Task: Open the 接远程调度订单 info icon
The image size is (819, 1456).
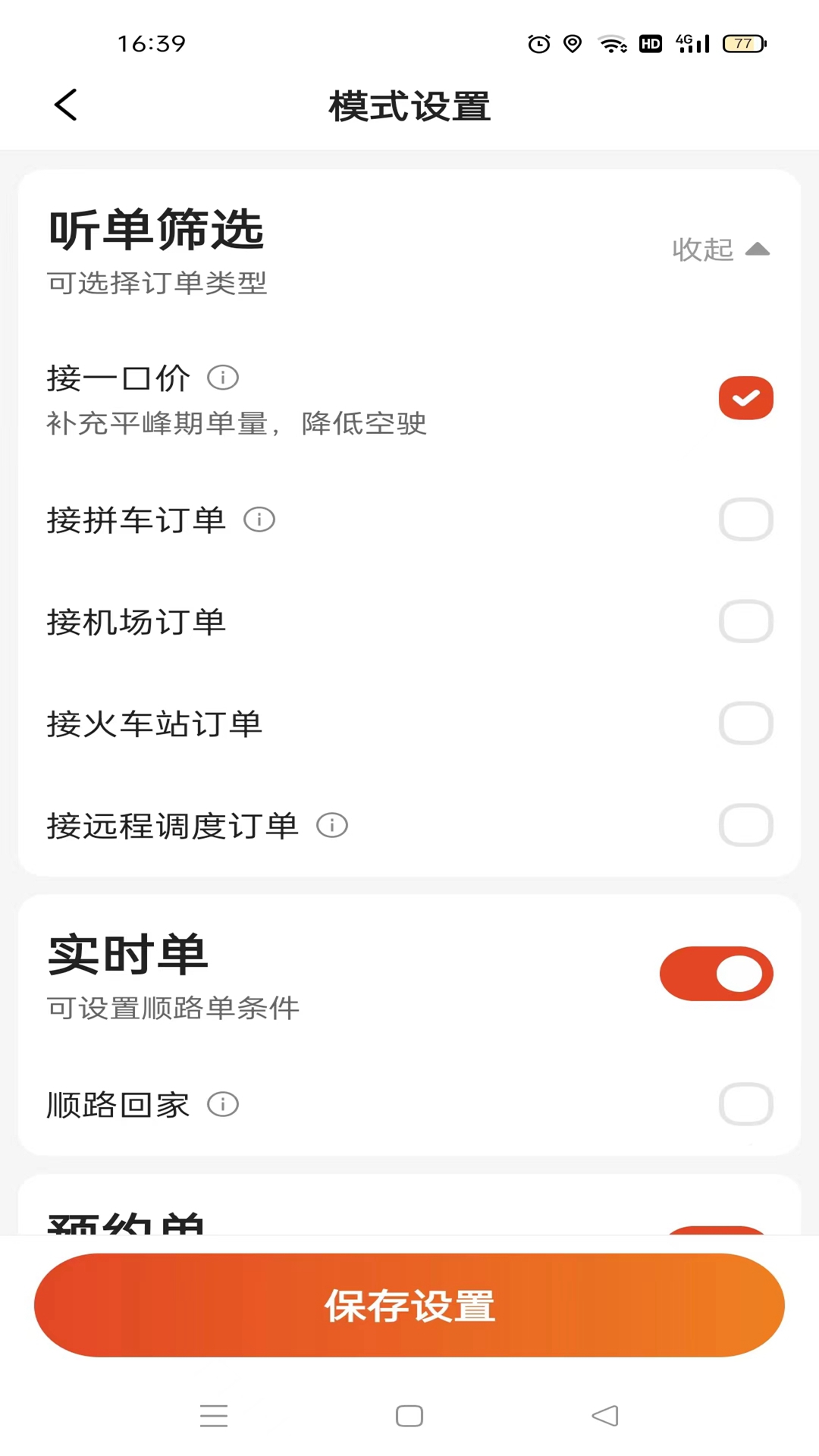Action: (x=332, y=825)
